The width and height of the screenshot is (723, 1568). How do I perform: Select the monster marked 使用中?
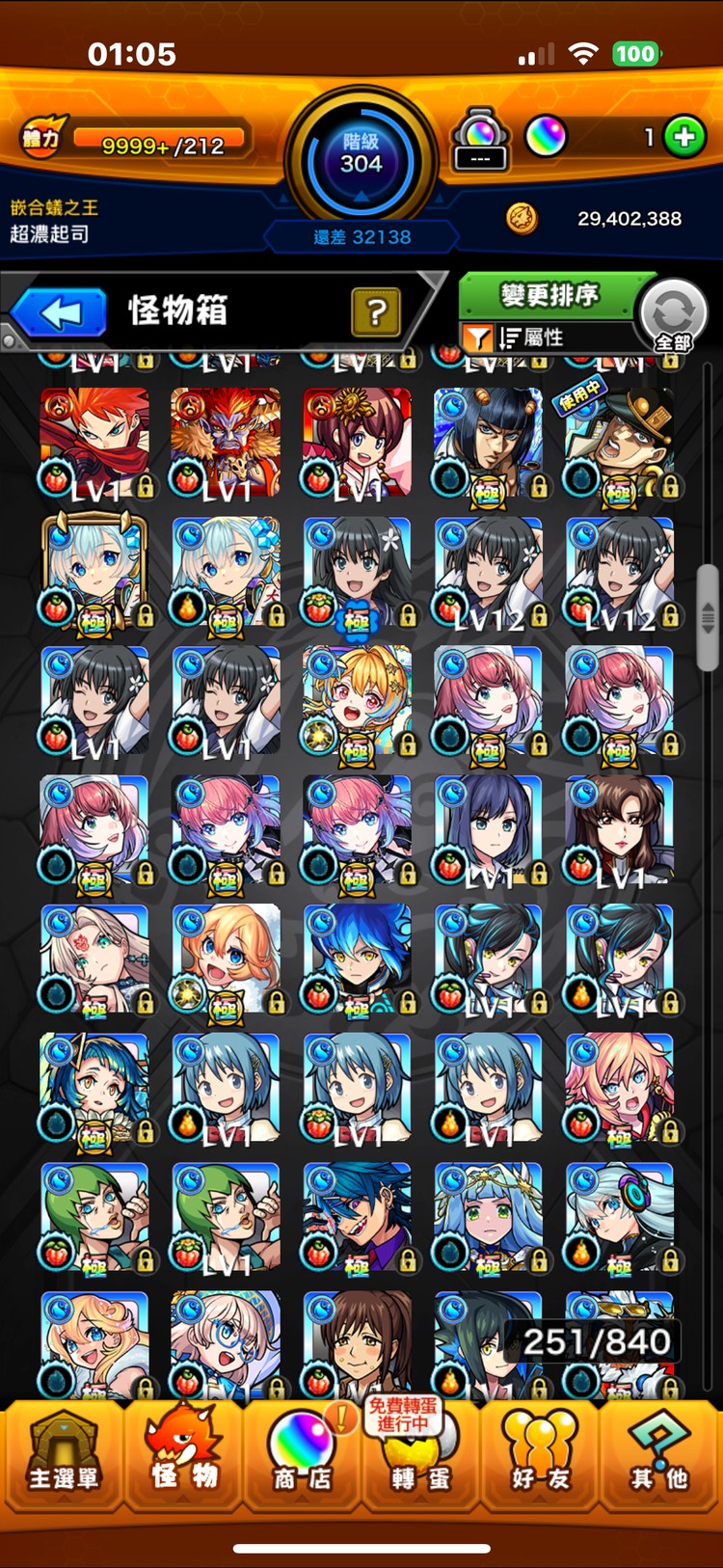(619, 444)
